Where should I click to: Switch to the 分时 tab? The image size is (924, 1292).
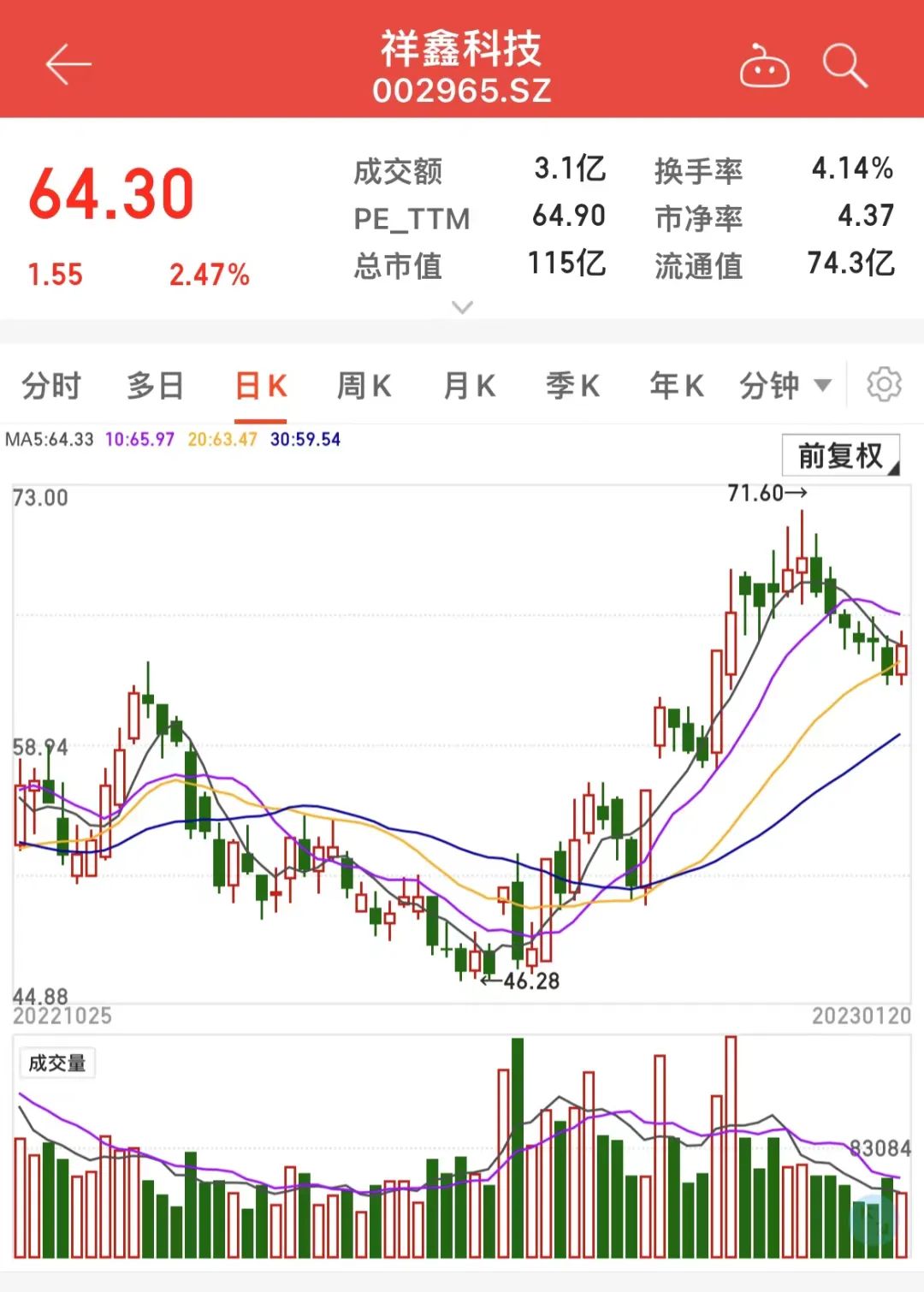[x=53, y=386]
